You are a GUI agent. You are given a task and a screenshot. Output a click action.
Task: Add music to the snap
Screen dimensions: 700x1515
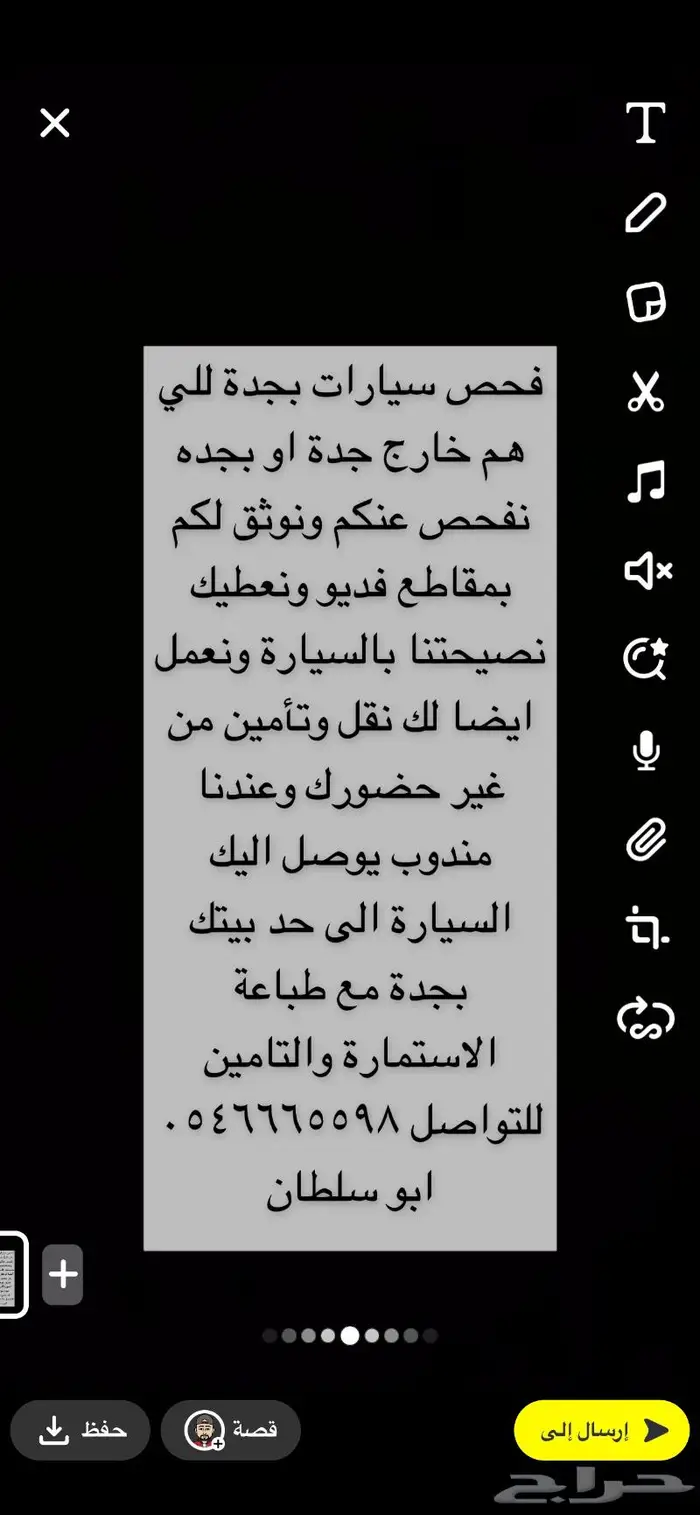[x=646, y=481]
